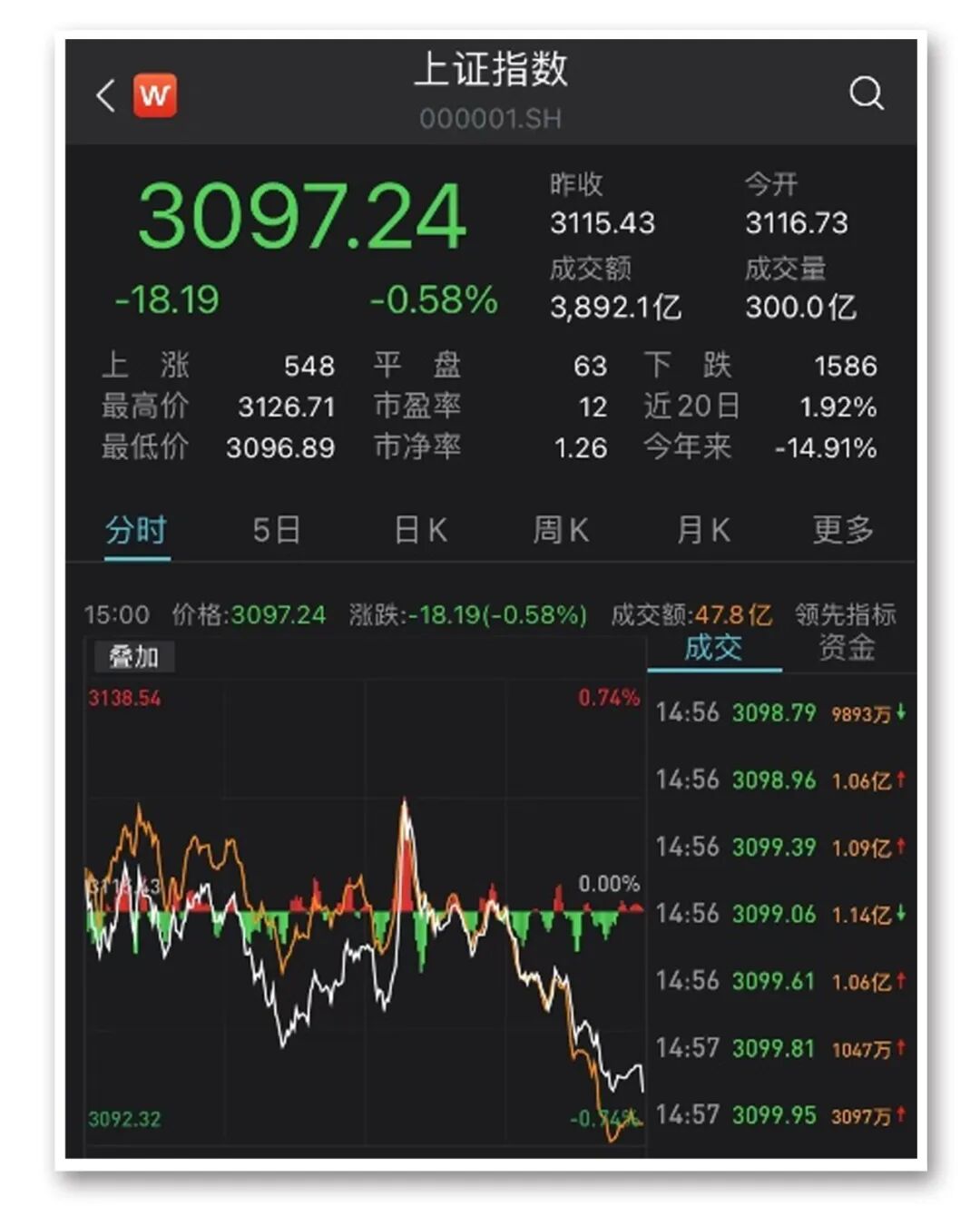Image resolution: width=980 pixels, height=1206 pixels.
Task: Show the 周K chart
Action: pos(560,530)
